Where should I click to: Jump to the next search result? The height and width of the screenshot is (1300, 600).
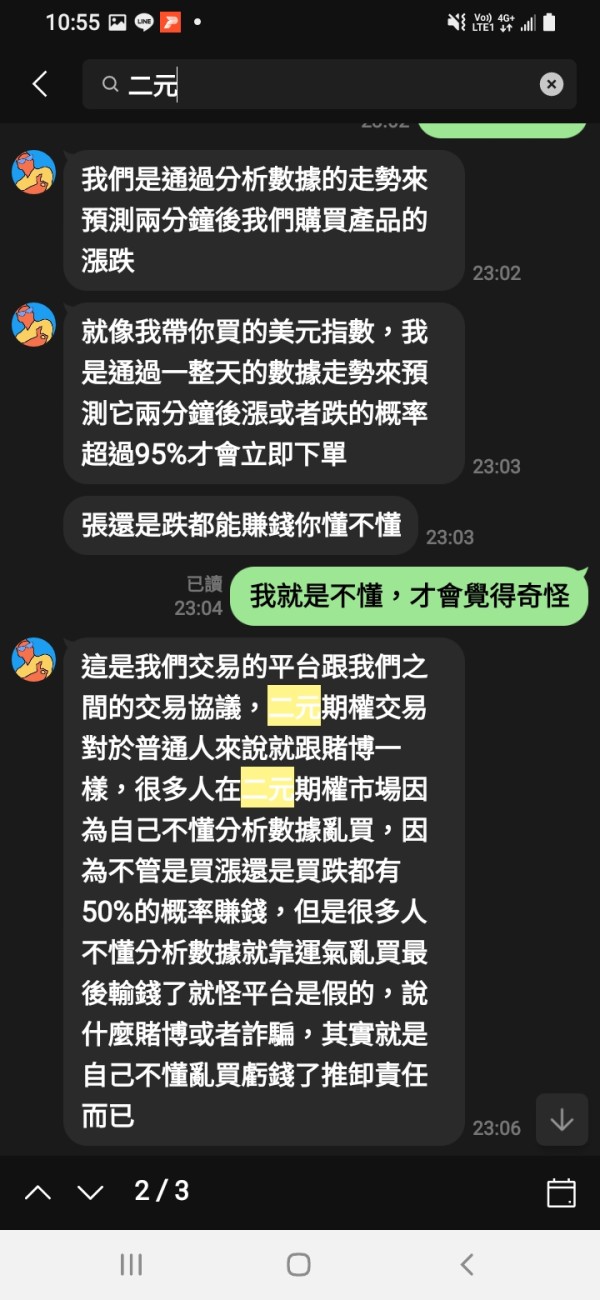coord(91,1191)
